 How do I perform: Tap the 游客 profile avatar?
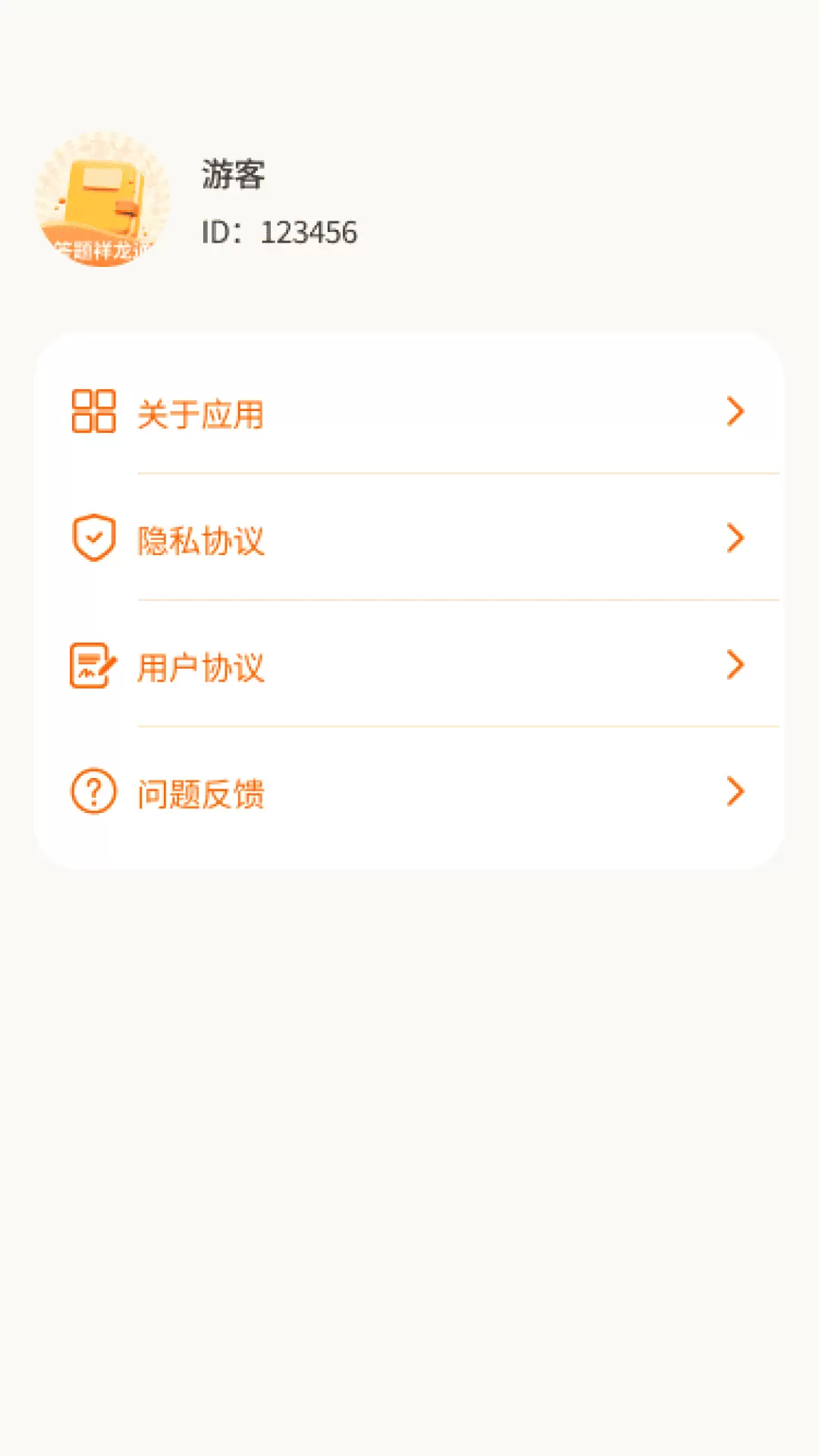click(102, 199)
